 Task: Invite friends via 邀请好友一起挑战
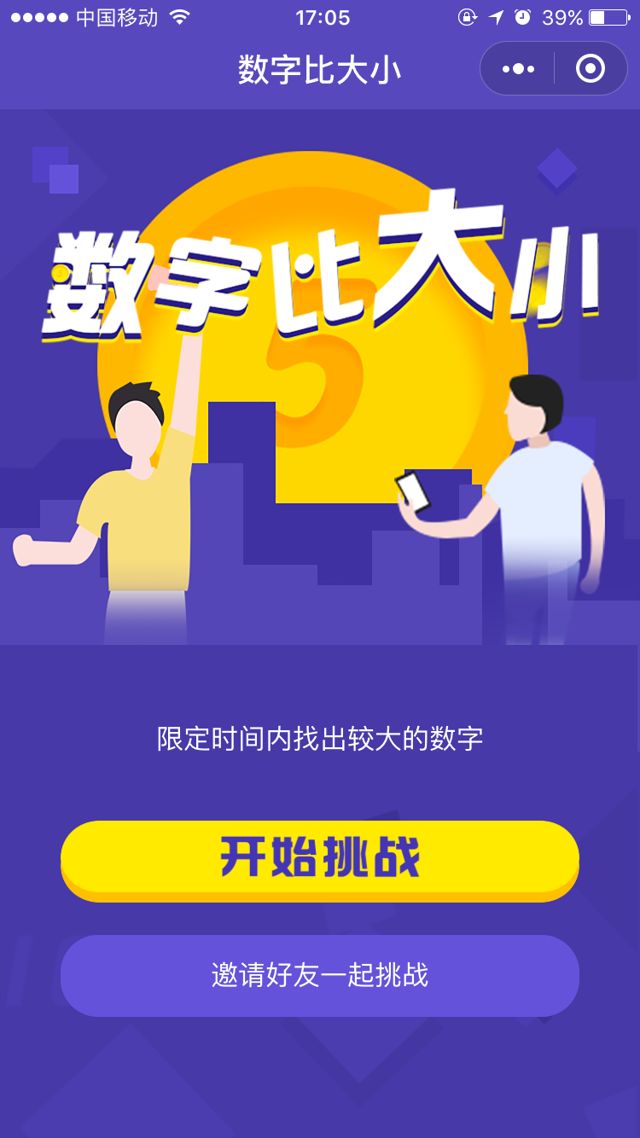coord(320,975)
